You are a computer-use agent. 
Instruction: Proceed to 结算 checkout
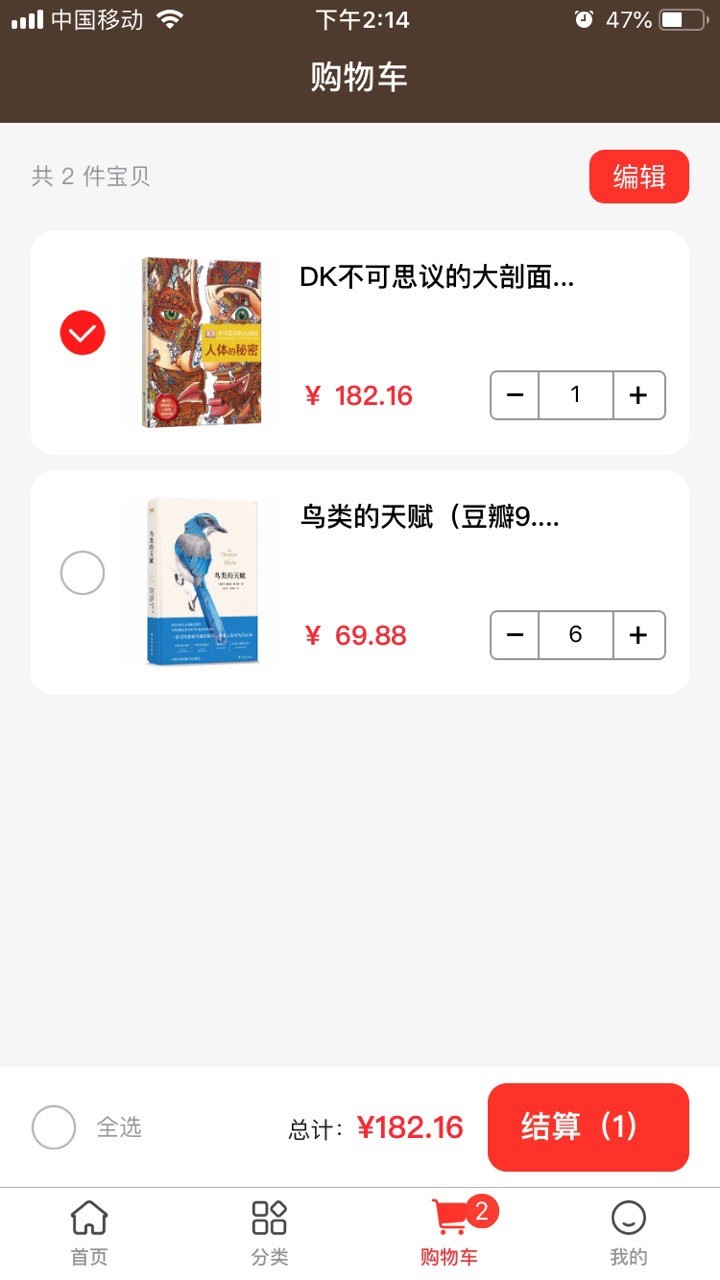(588, 1127)
